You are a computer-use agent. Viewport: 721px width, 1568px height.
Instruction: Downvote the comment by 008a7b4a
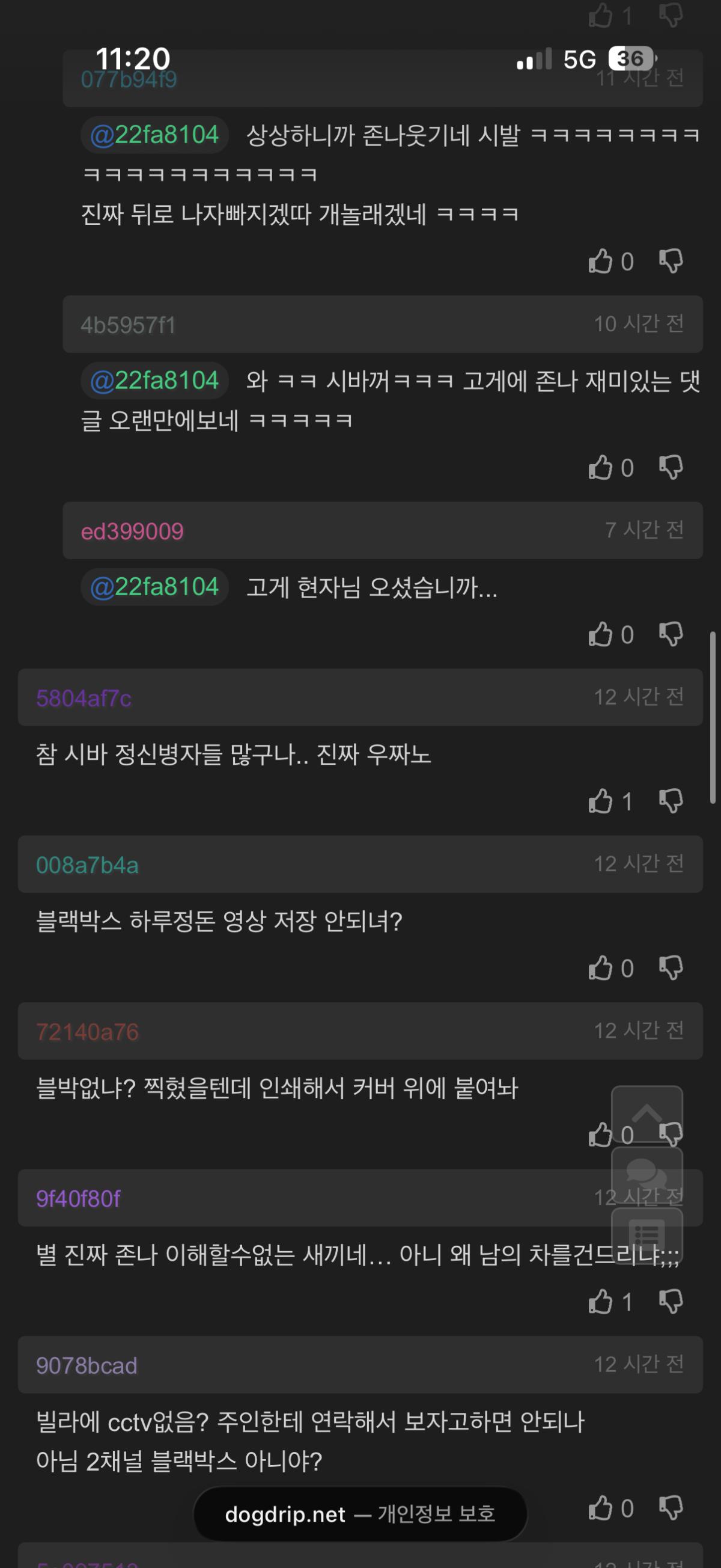(x=671, y=969)
